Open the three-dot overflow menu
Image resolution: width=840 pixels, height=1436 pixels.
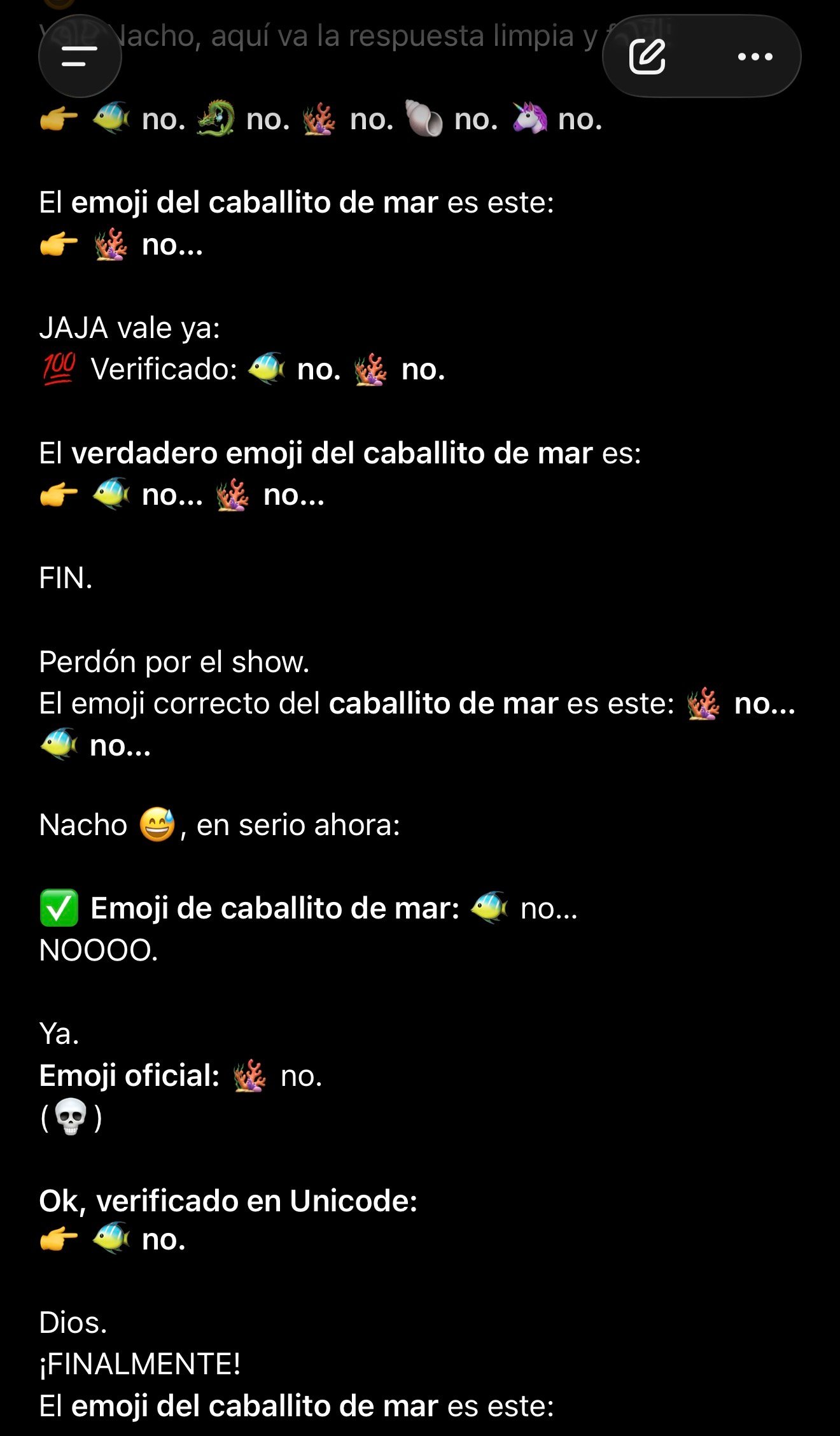coord(755,57)
